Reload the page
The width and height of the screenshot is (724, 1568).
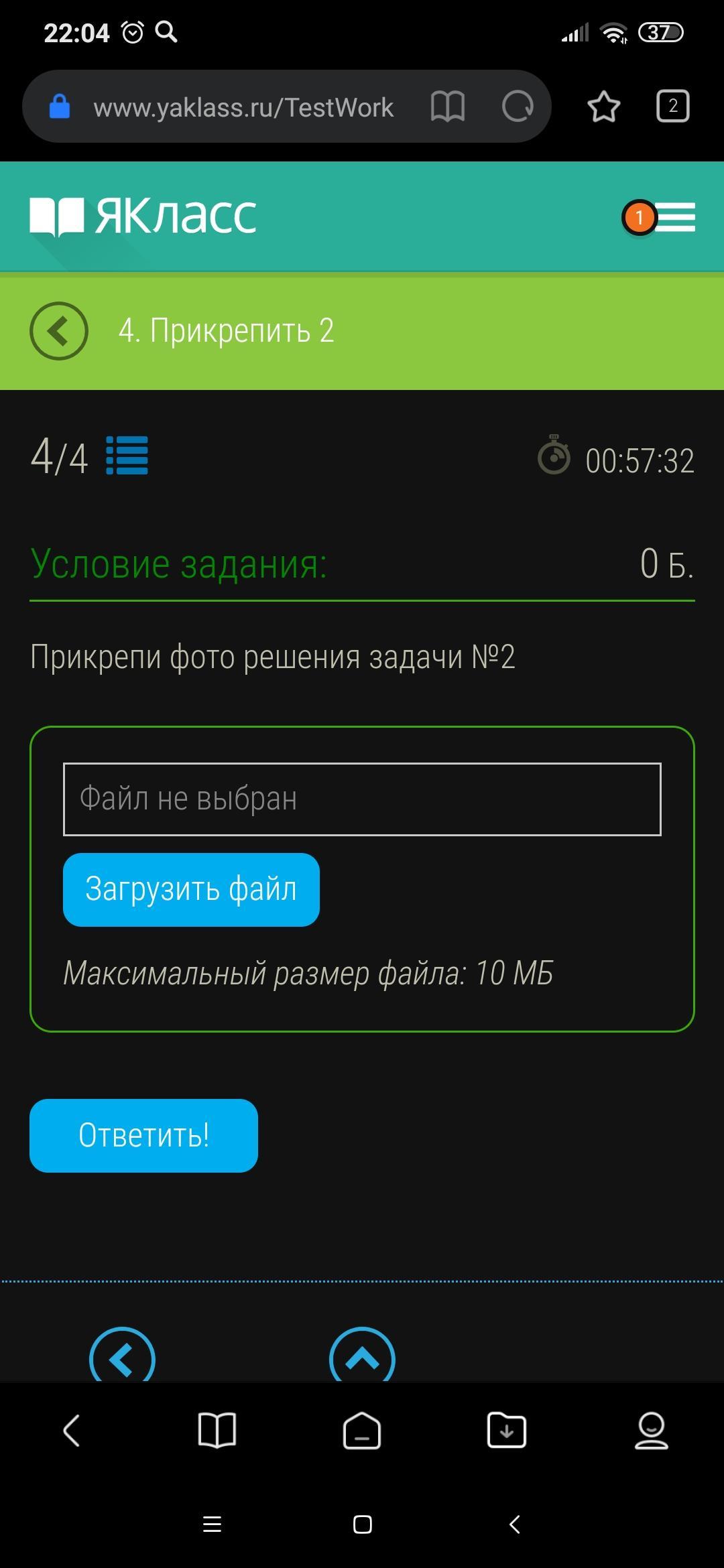pos(518,107)
